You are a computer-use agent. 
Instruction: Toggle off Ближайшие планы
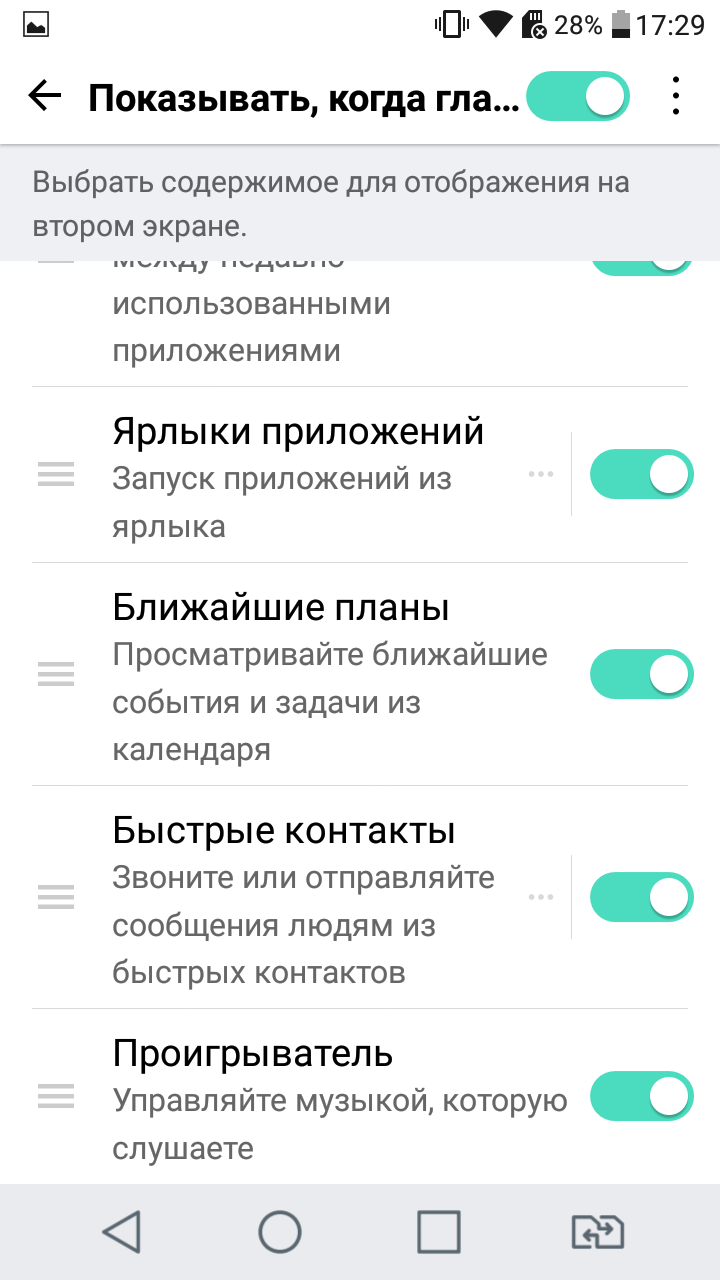pos(641,674)
